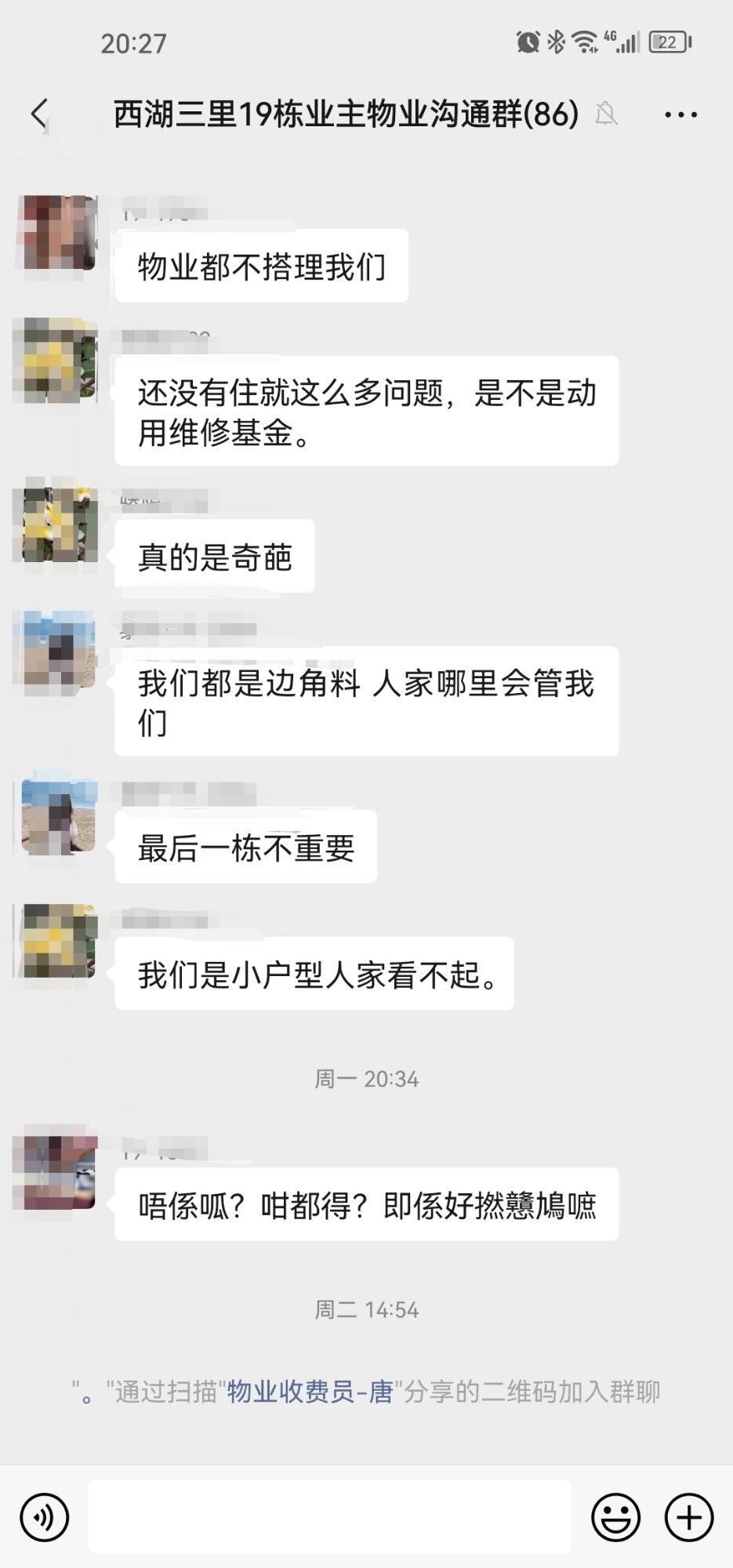Tap the avatar beside 真的是奇葩
This screenshot has height=1568, width=733.
pos(58,524)
